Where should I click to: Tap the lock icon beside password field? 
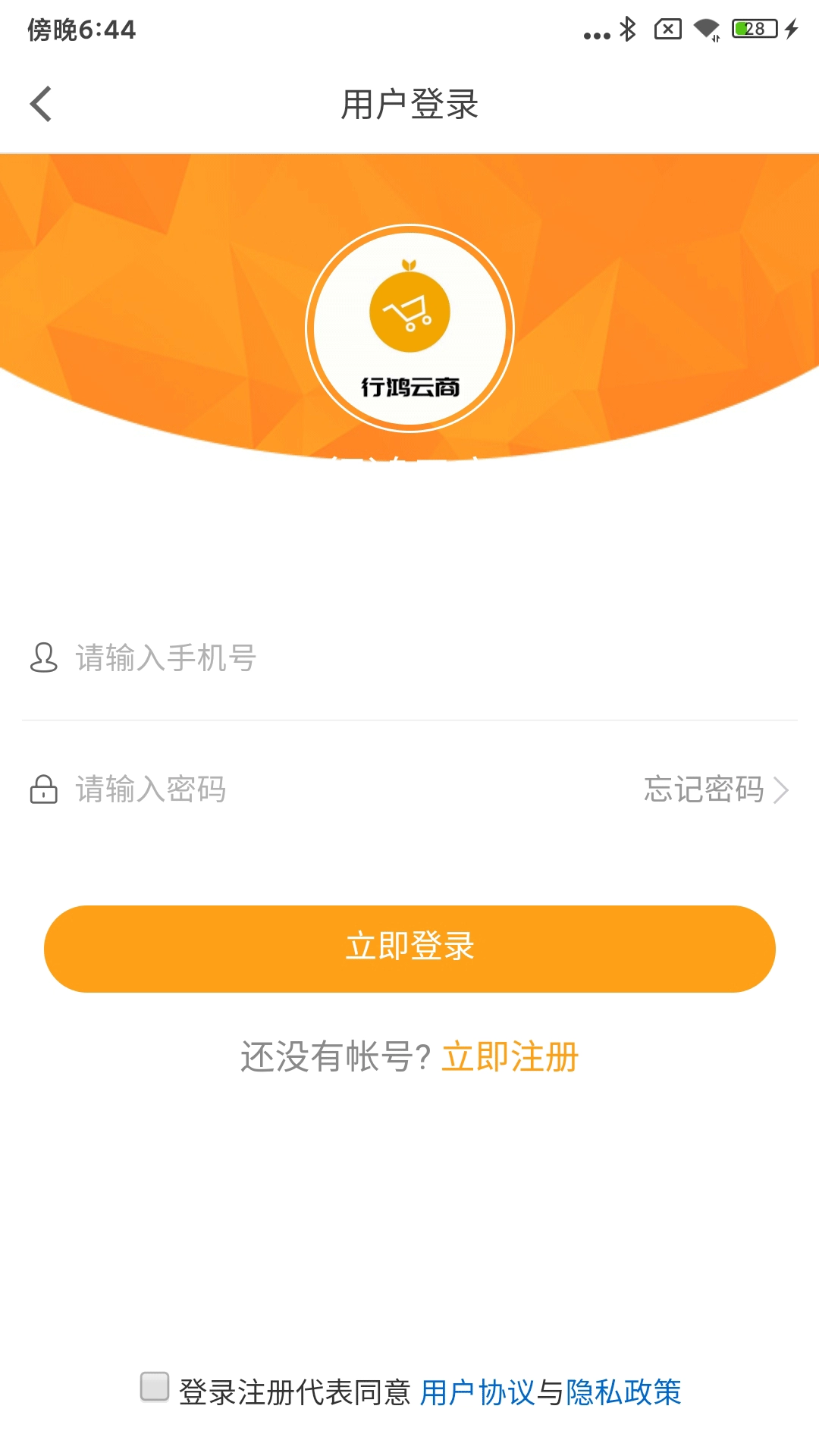pos(43,791)
